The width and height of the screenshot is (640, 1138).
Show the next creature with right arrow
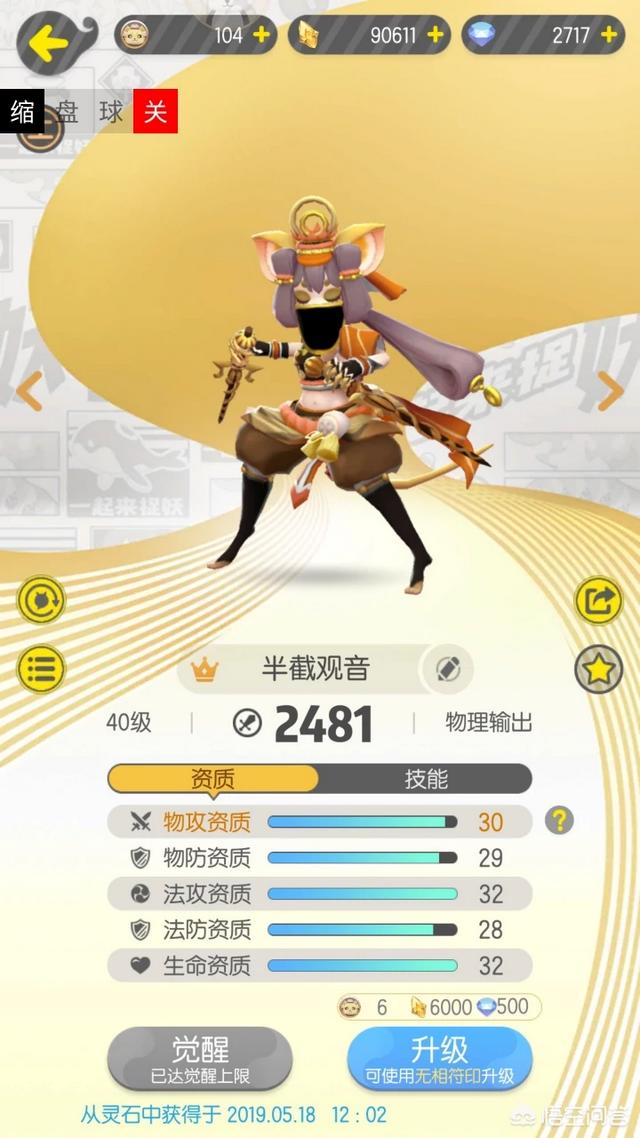pyautogui.click(x=610, y=391)
